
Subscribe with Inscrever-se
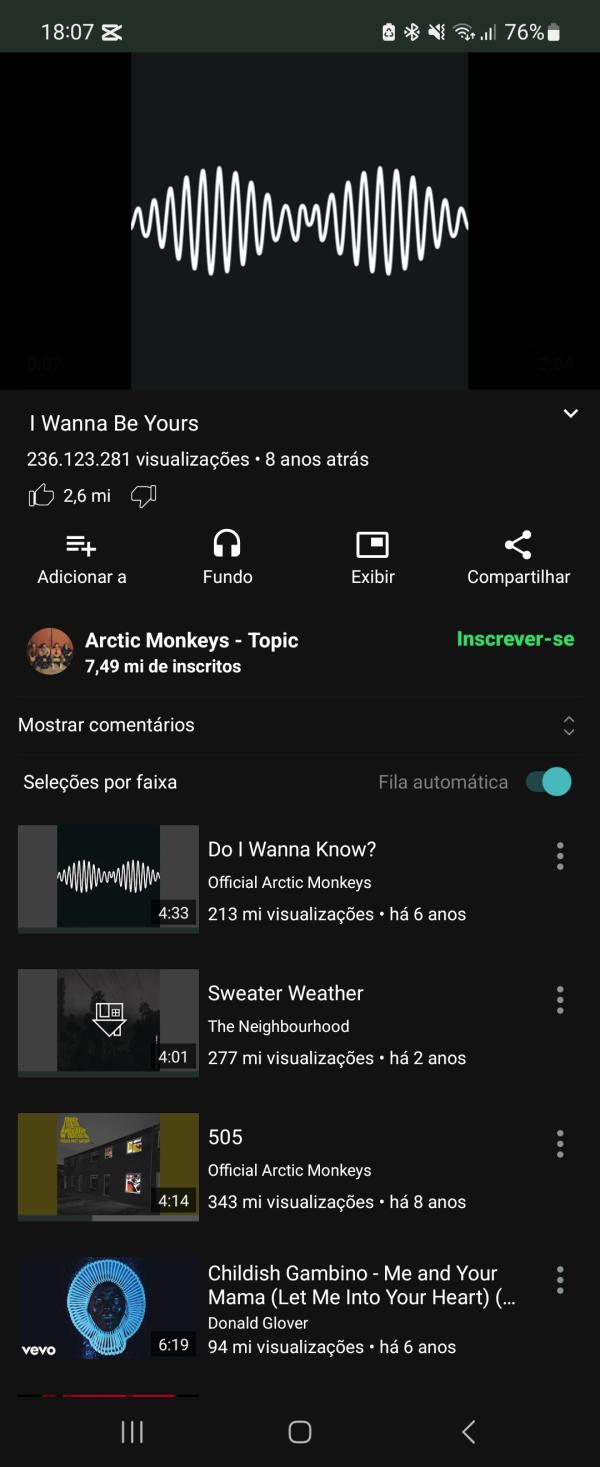515,639
